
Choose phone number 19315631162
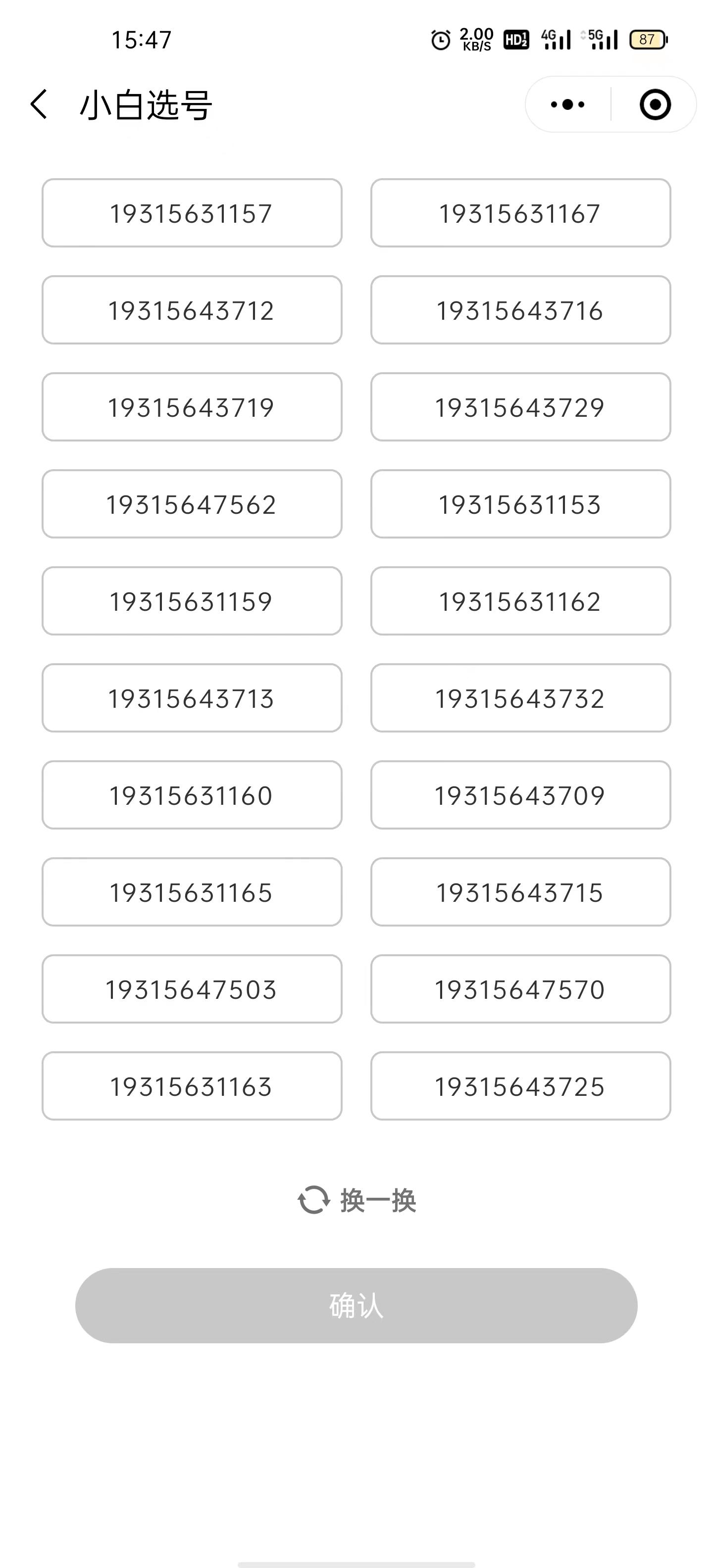[520, 601]
